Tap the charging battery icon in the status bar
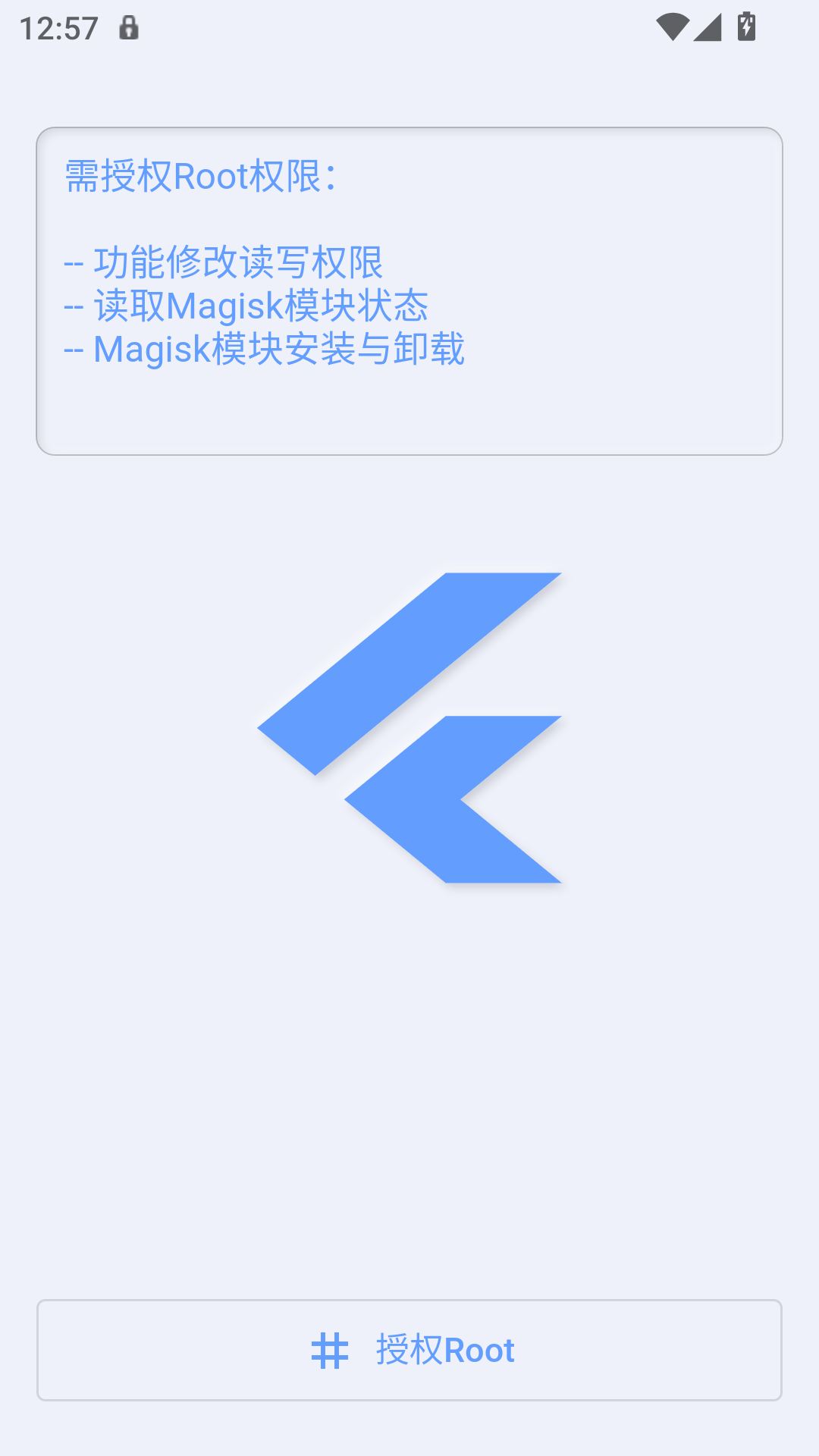 [745, 27]
